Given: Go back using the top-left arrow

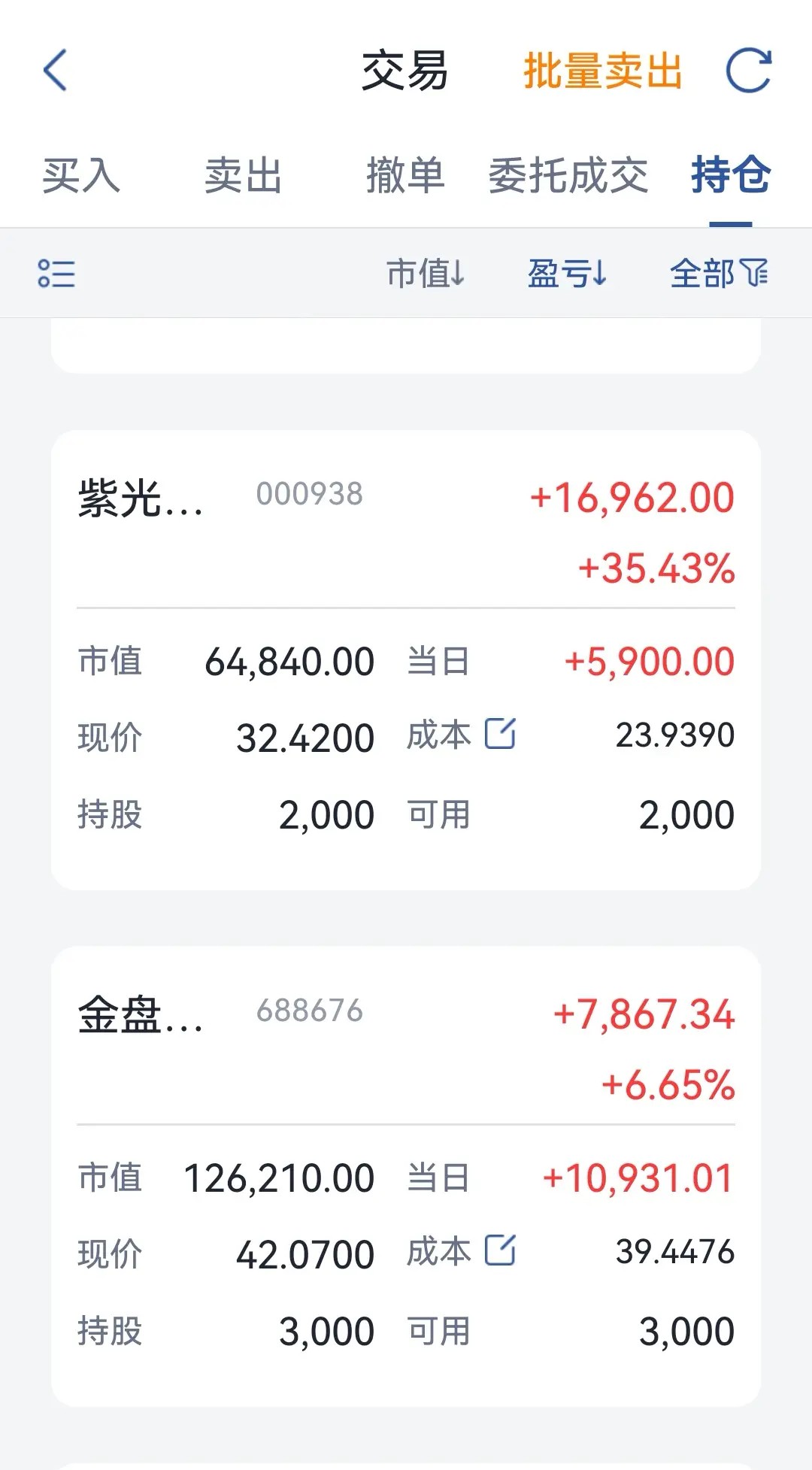Looking at the screenshot, I should coord(56,71).
